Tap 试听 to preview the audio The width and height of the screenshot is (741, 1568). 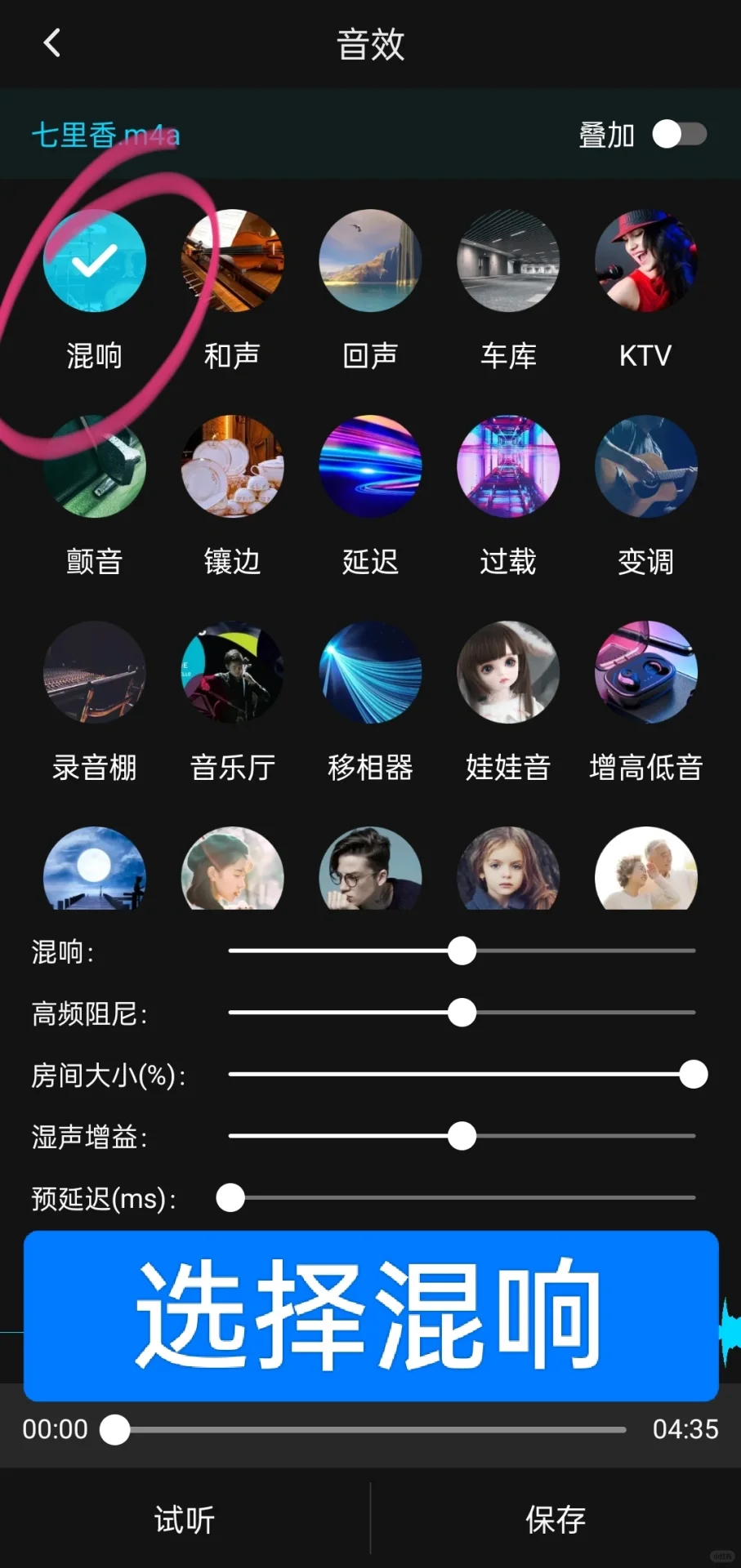point(185,1520)
